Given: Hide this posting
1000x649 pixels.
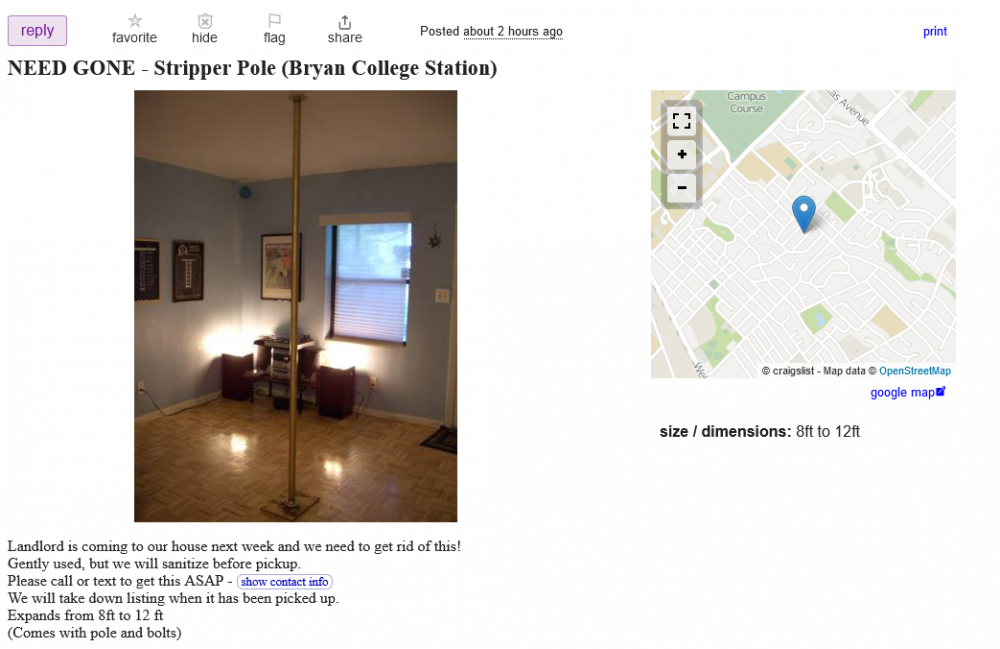Looking at the screenshot, I should (x=204, y=29).
